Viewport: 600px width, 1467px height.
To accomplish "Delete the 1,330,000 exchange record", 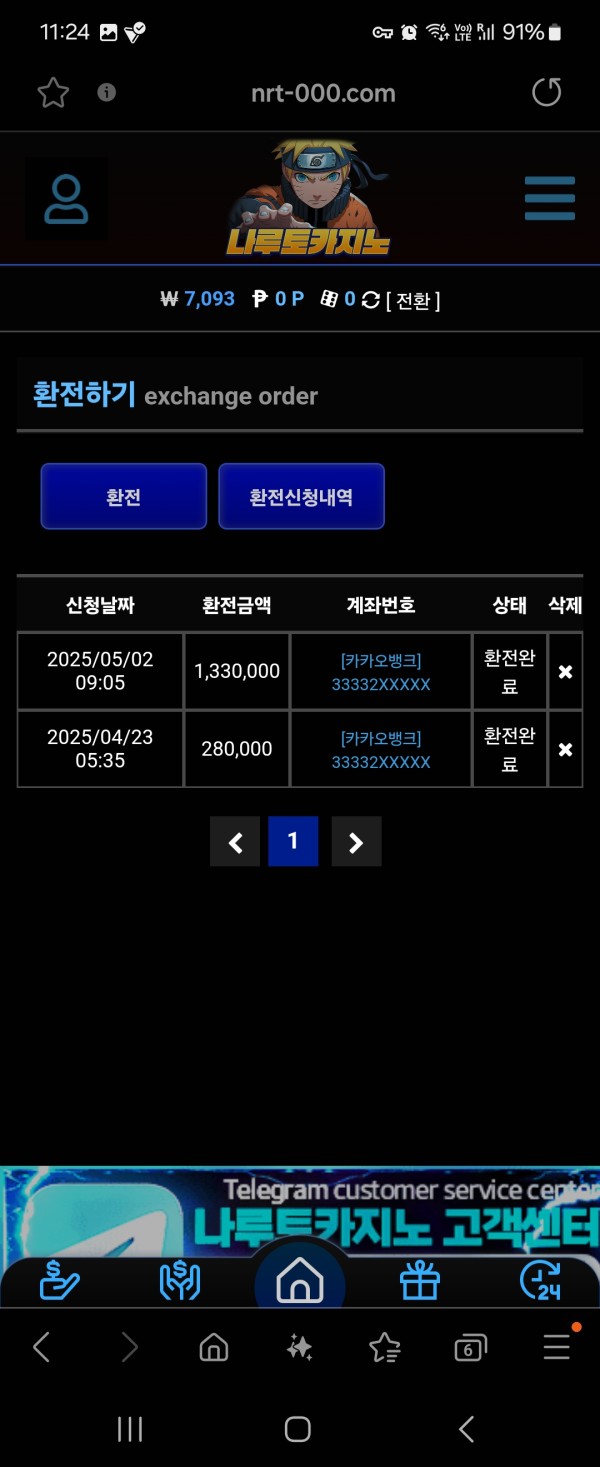I will click(x=565, y=672).
